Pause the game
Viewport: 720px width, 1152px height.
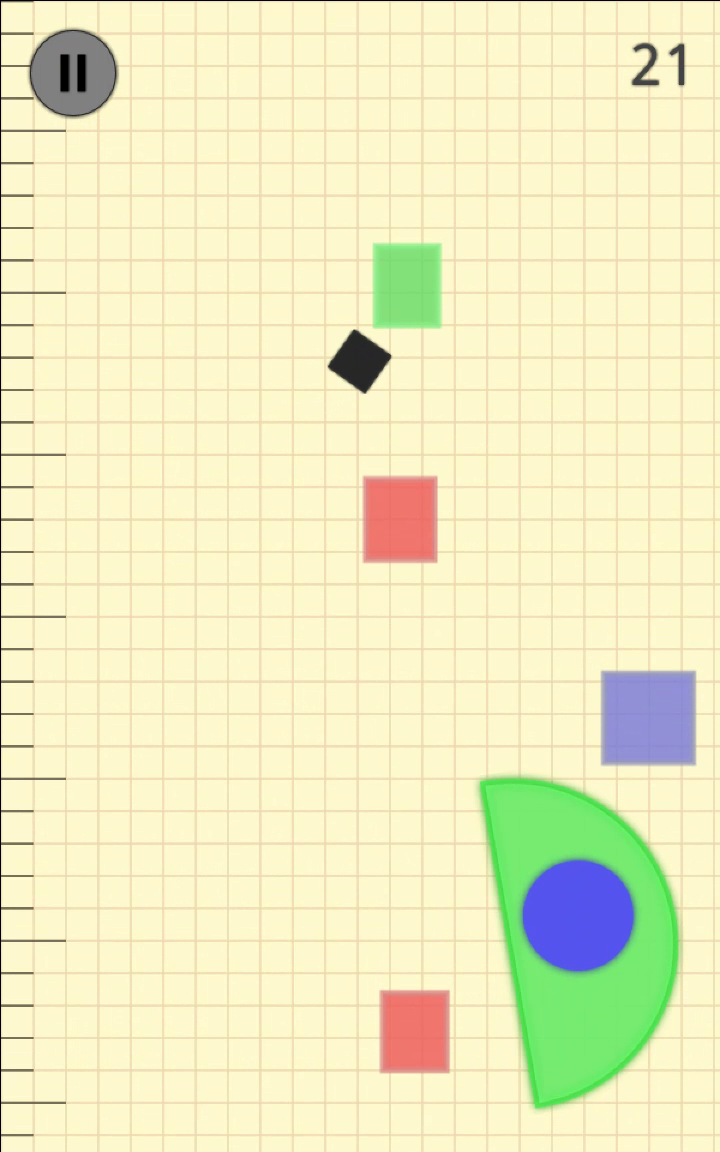(73, 72)
